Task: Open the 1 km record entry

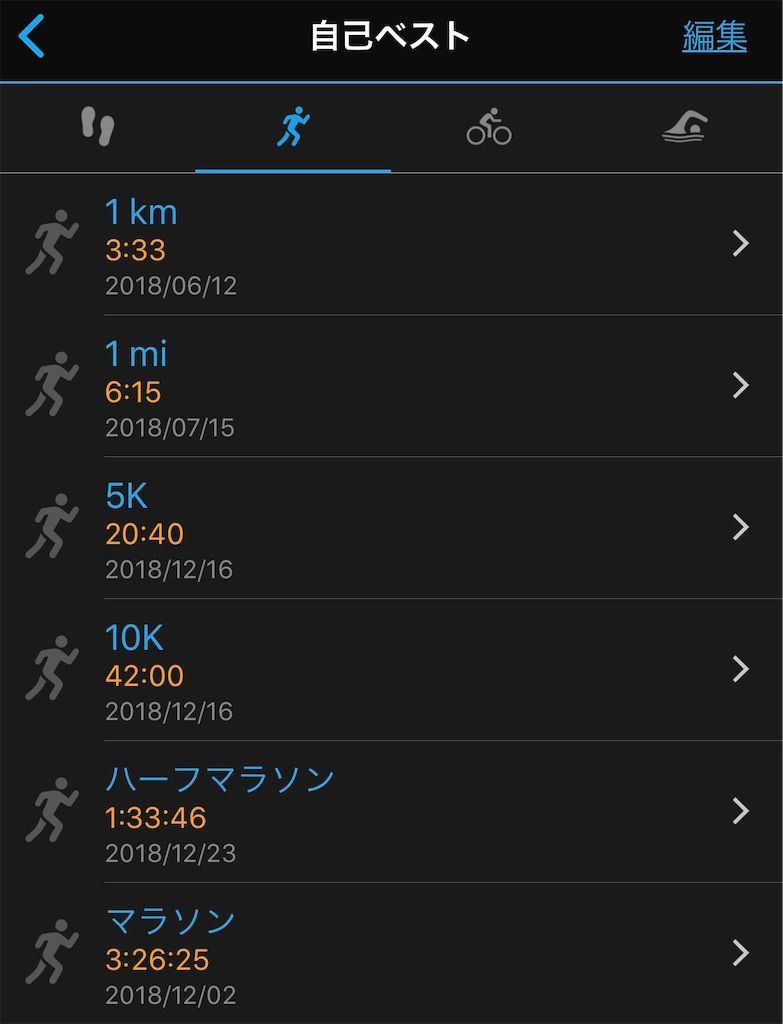Action: [x=741, y=244]
